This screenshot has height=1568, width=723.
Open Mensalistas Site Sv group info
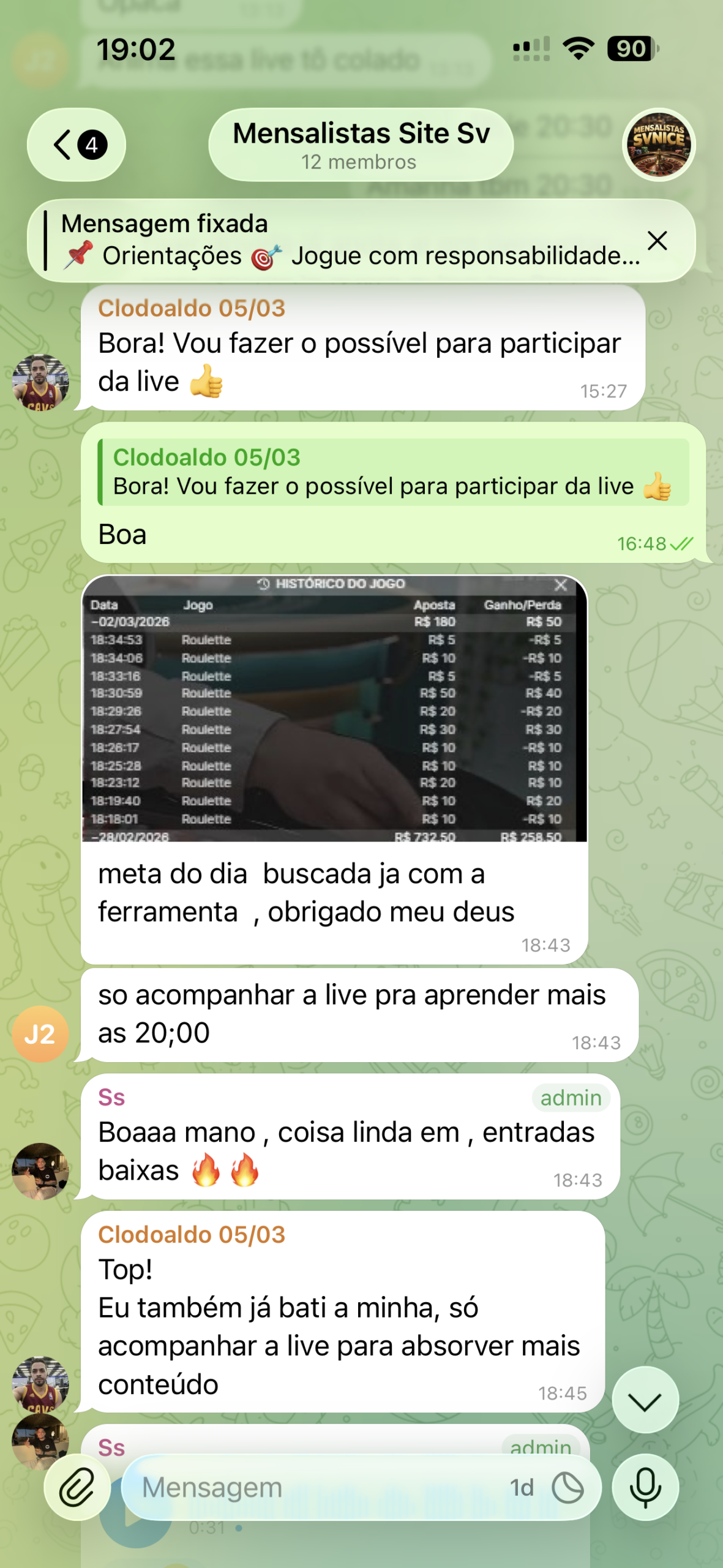[361, 145]
